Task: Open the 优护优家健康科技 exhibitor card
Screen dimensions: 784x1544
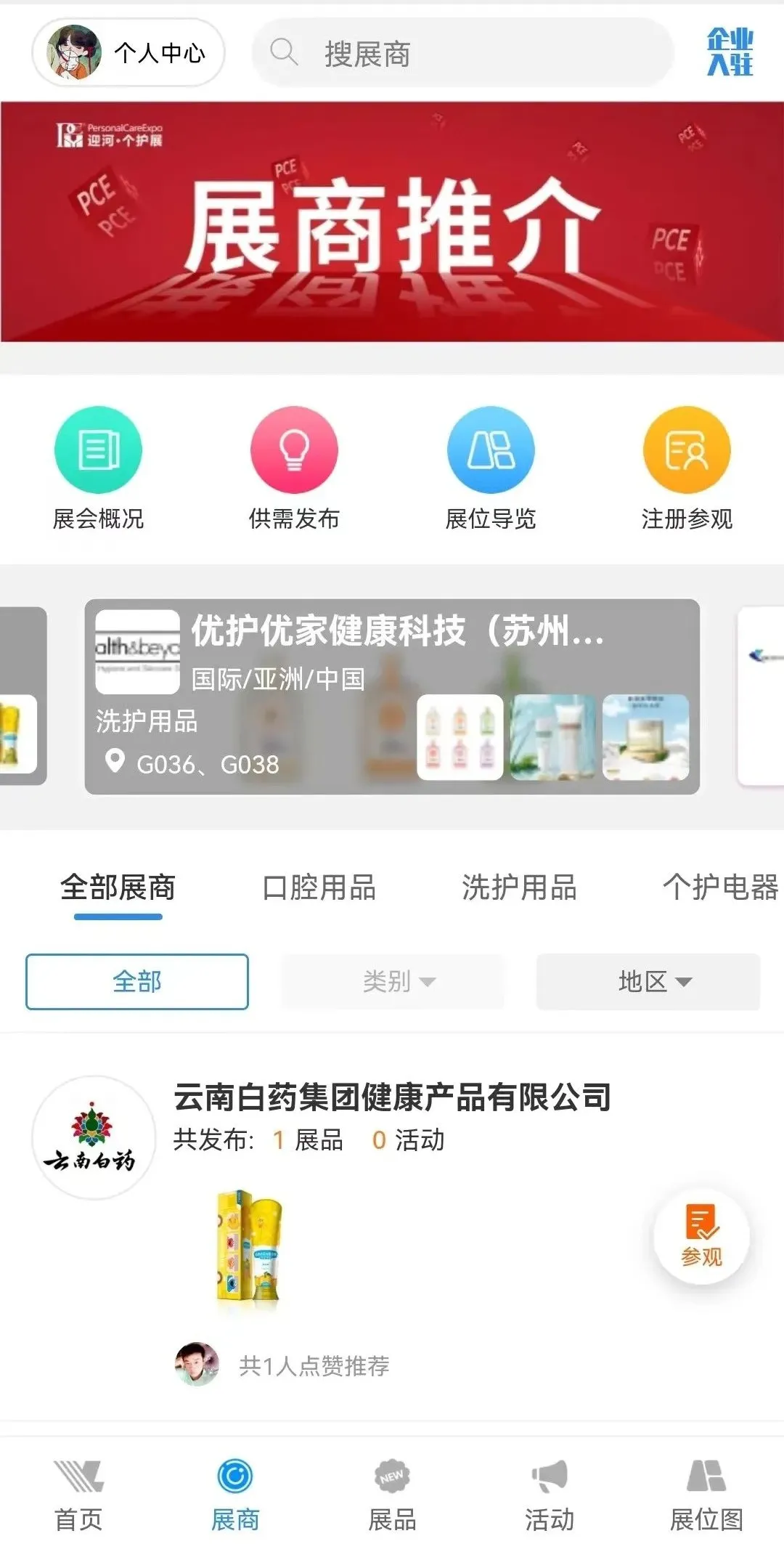Action: tap(392, 697)
